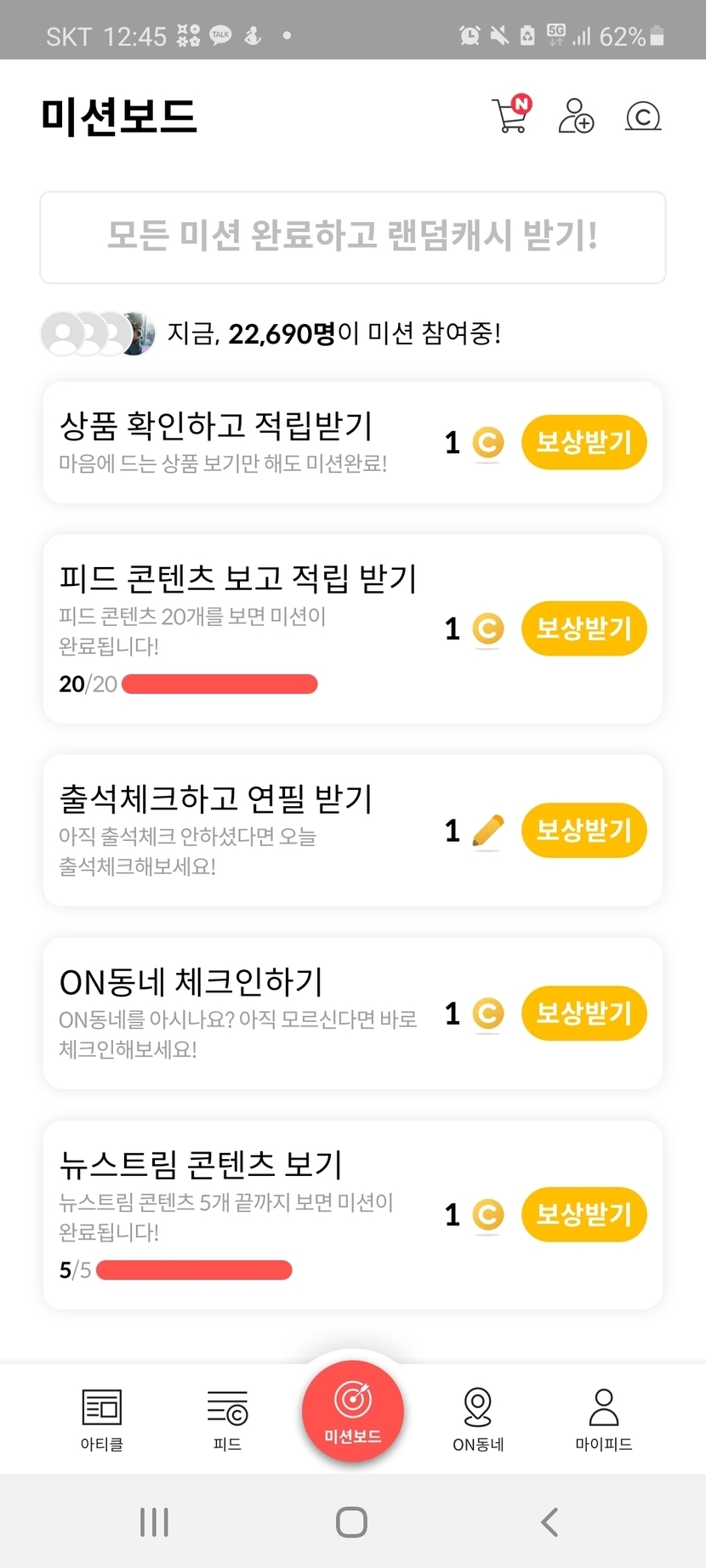
Task: Go to the ON동네 tab
Action: (478, 1419)
